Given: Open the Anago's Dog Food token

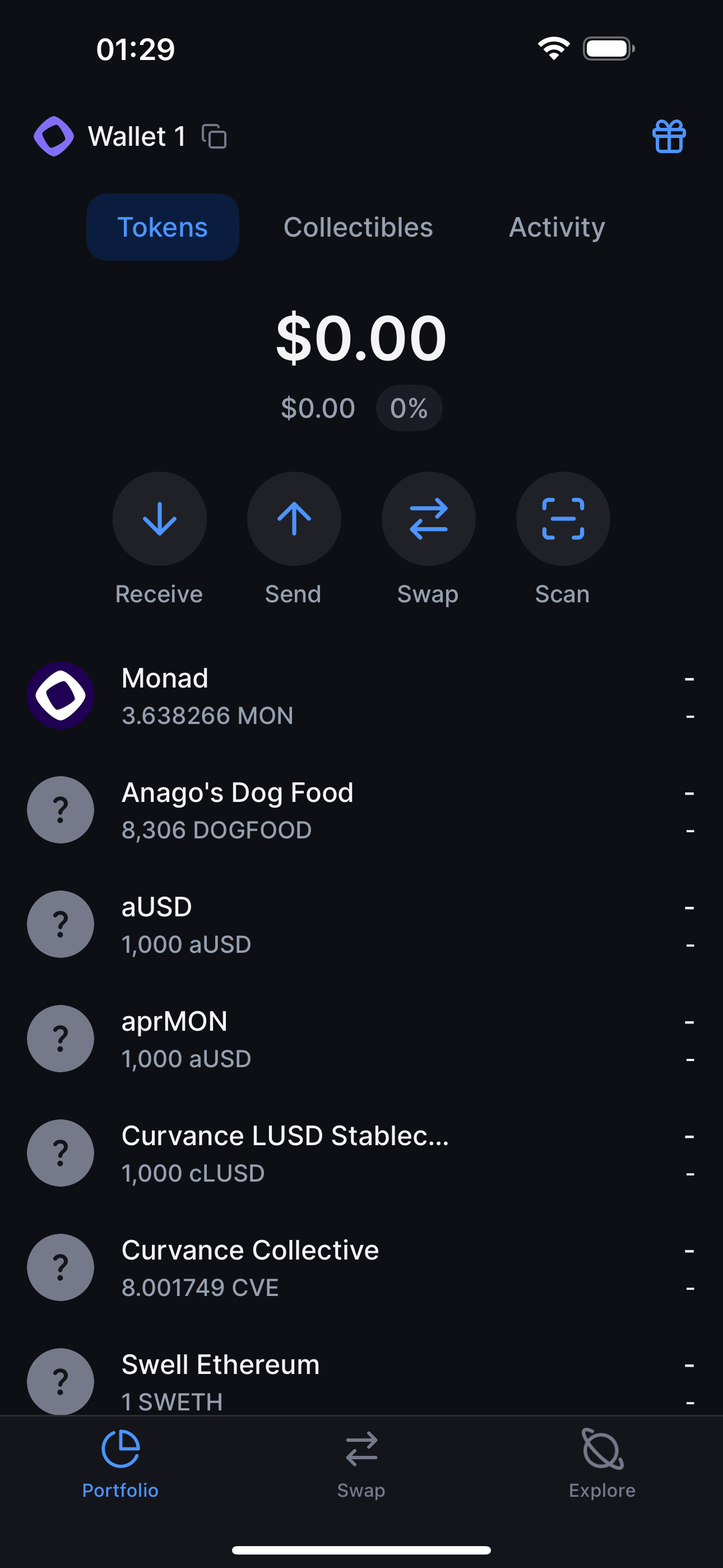Looking at the screenshot, I should point(361,810).
